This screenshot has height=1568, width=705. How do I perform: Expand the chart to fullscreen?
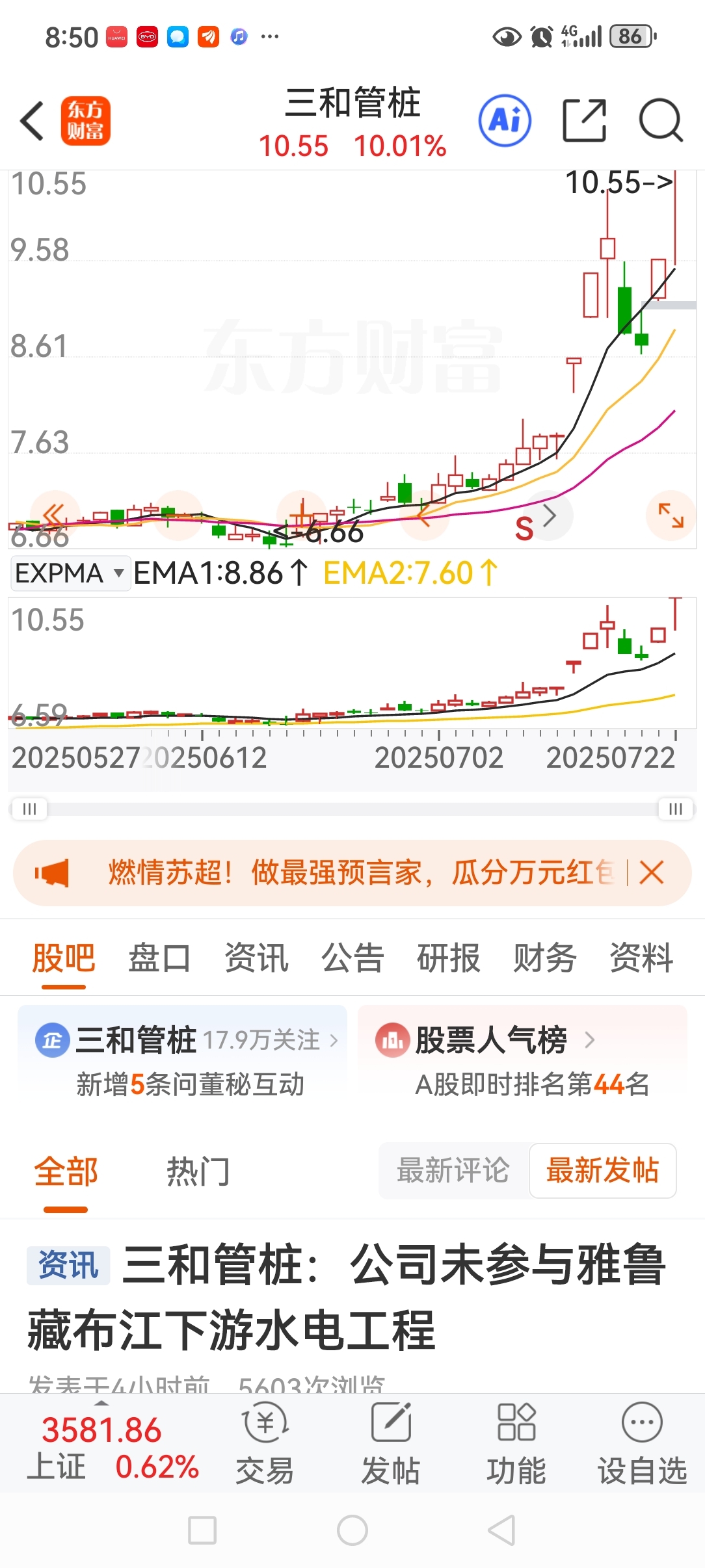tap(671, 516)
